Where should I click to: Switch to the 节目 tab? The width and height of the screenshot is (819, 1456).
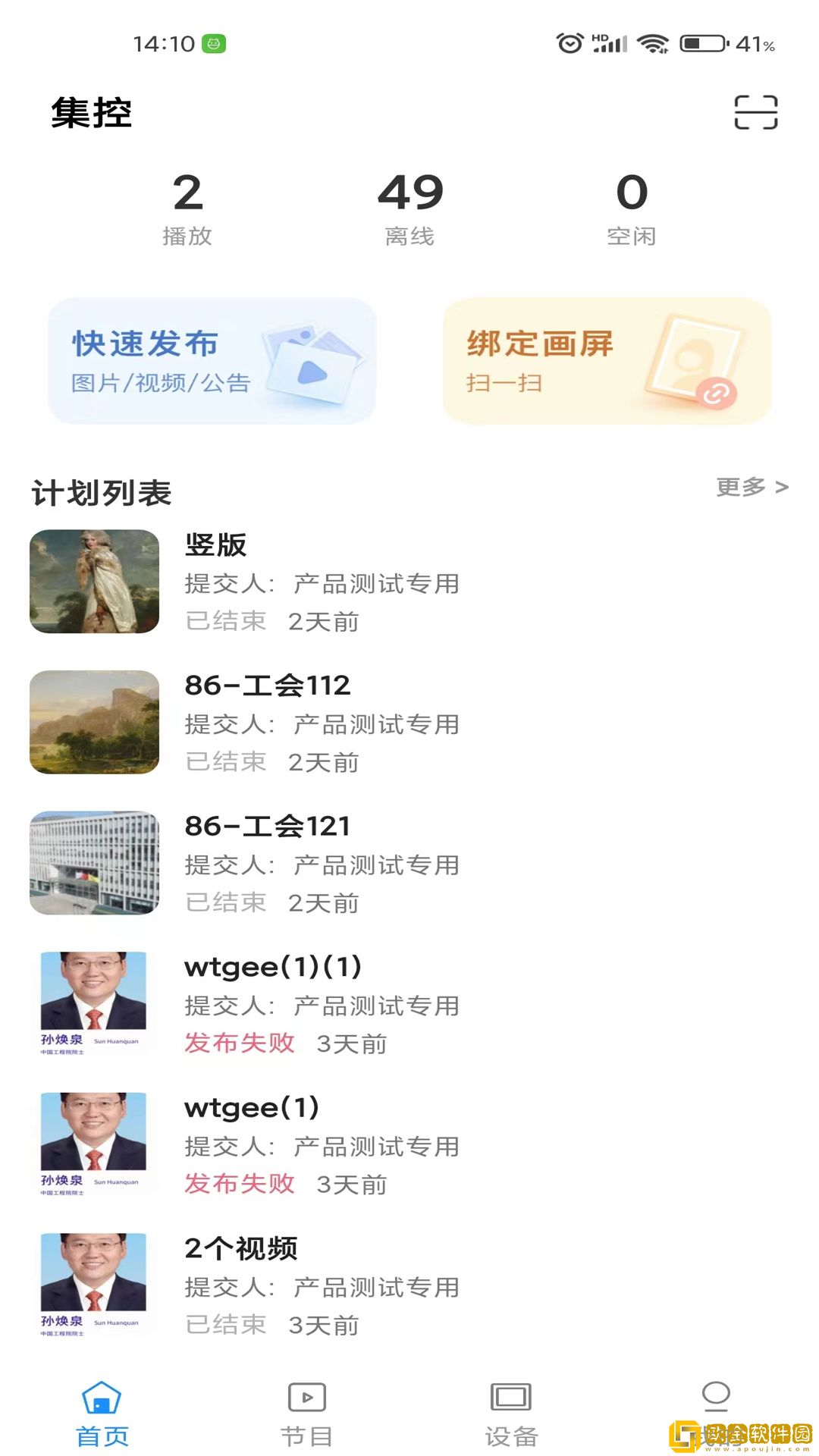(x=306, y=1414)
